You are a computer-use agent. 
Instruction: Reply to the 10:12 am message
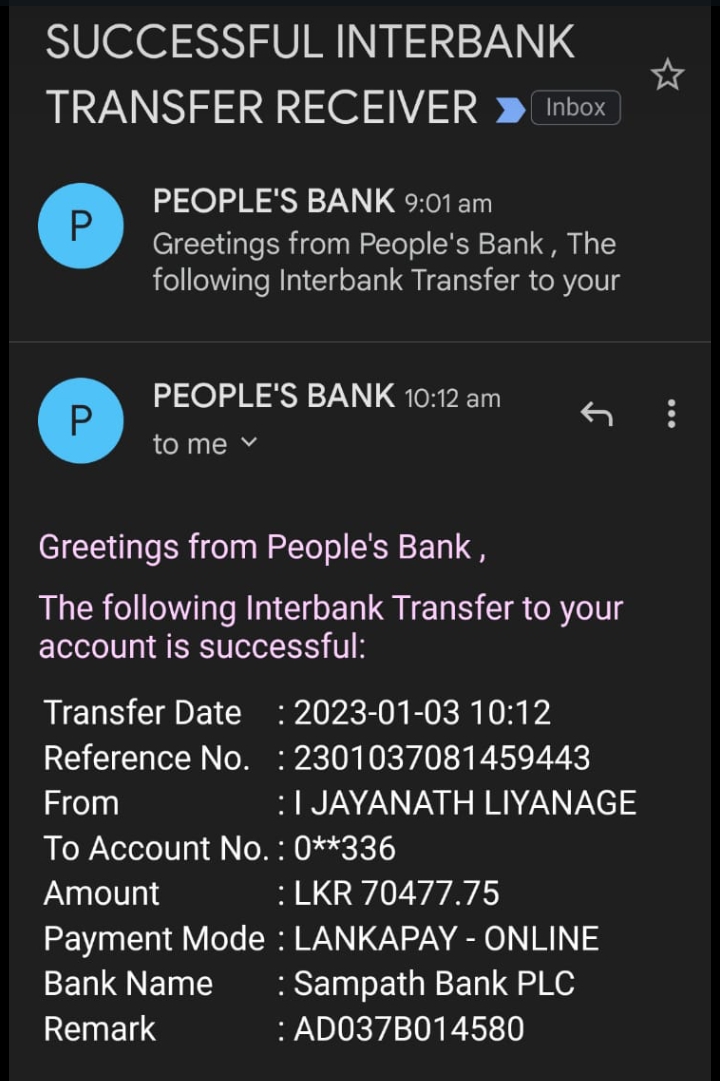pos(597,413)
